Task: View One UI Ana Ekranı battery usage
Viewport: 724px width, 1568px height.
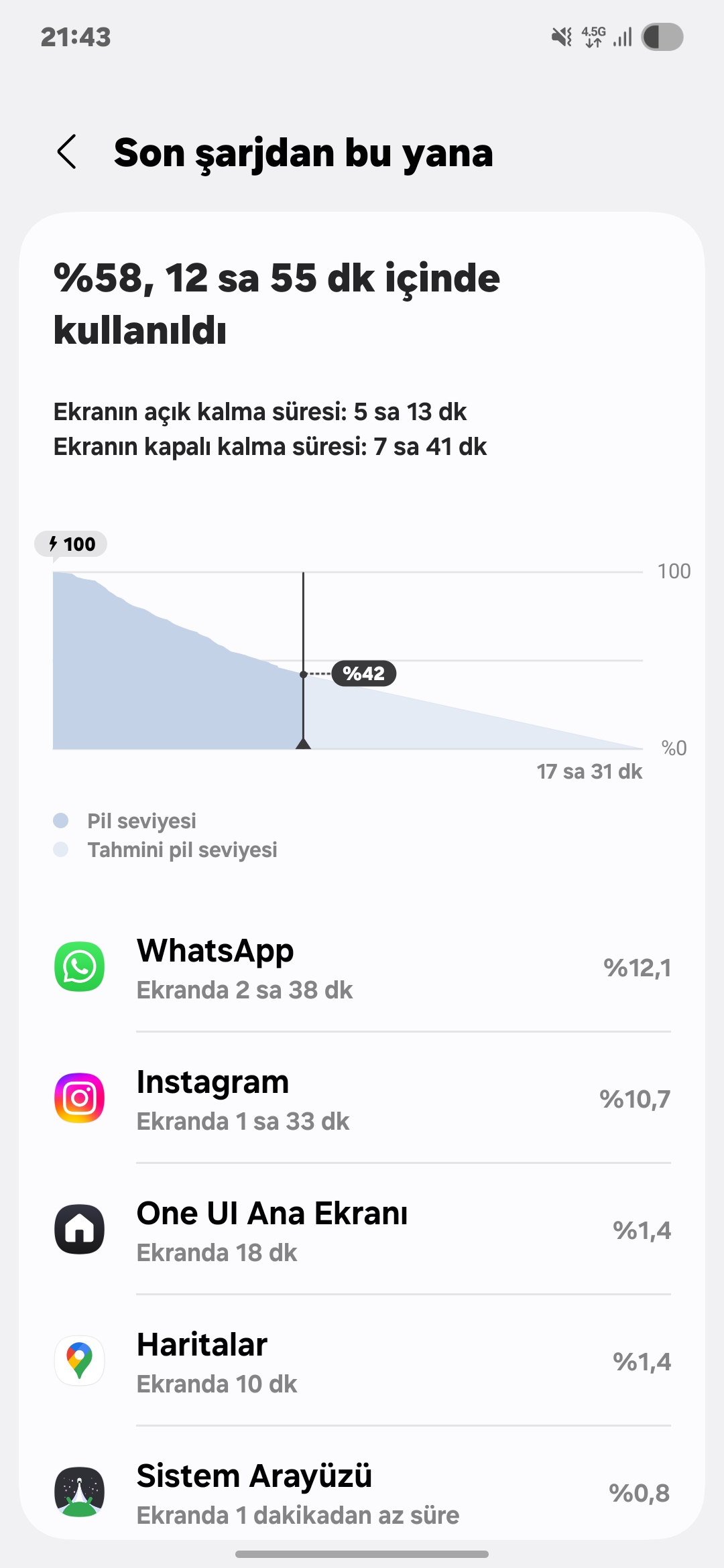Action: pyautogui.click(x=362, y=1230)
